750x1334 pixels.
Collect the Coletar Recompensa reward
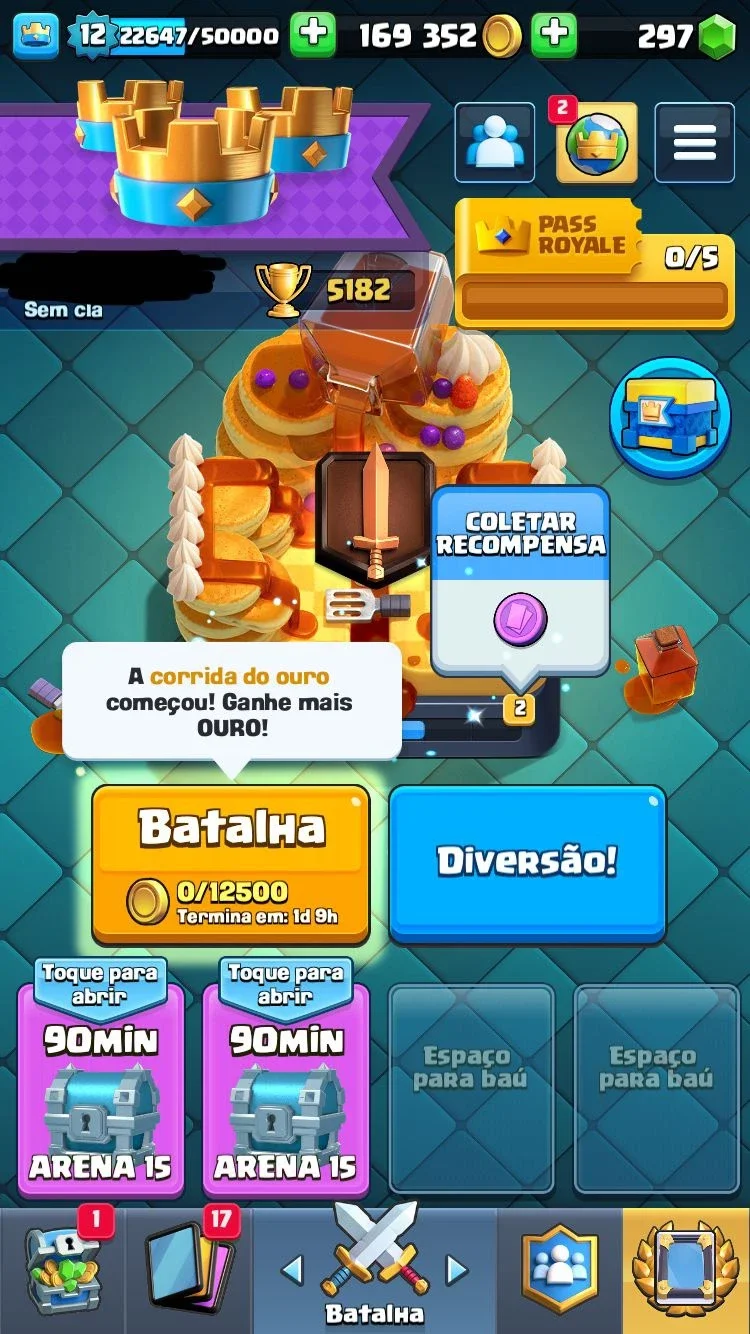click(520, 578)
